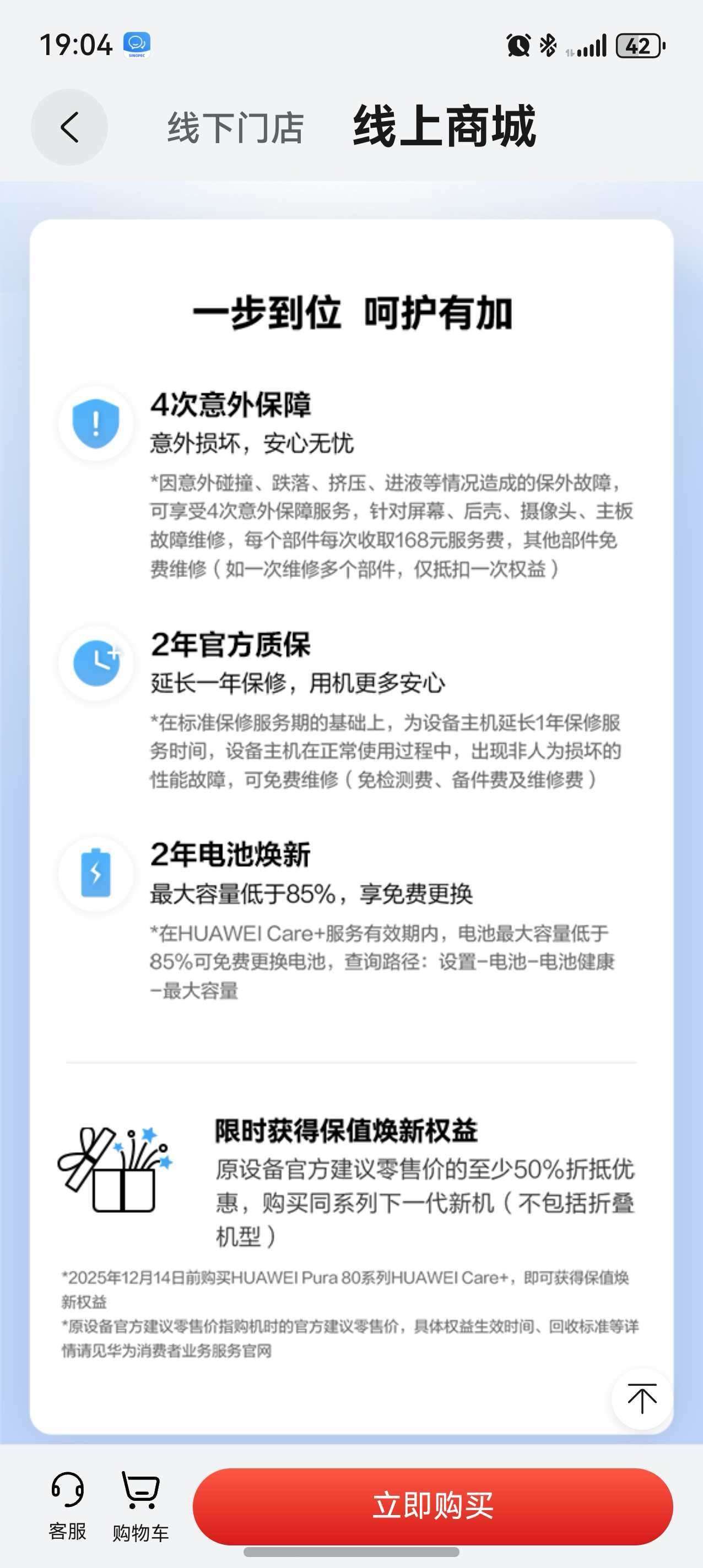
Task: Select the 线上商城 tab
Action: (x=444, y=127)
